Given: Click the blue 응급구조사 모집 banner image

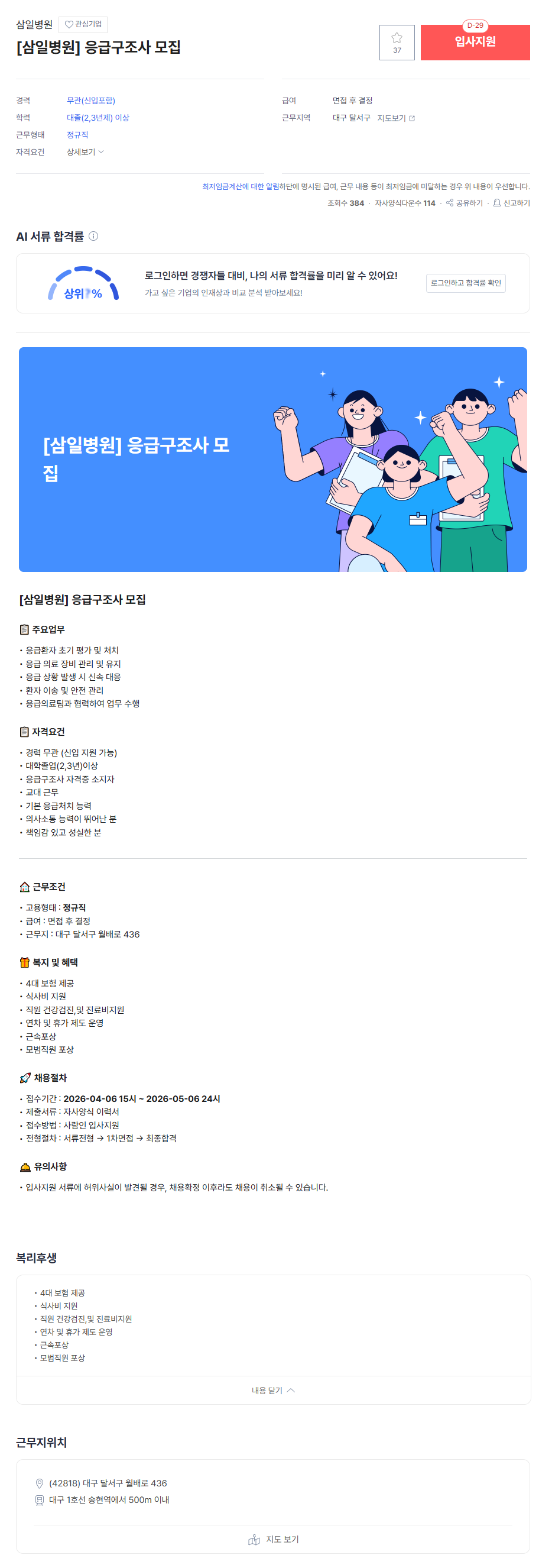Looking at the screenshot, I should pos(274,457).
